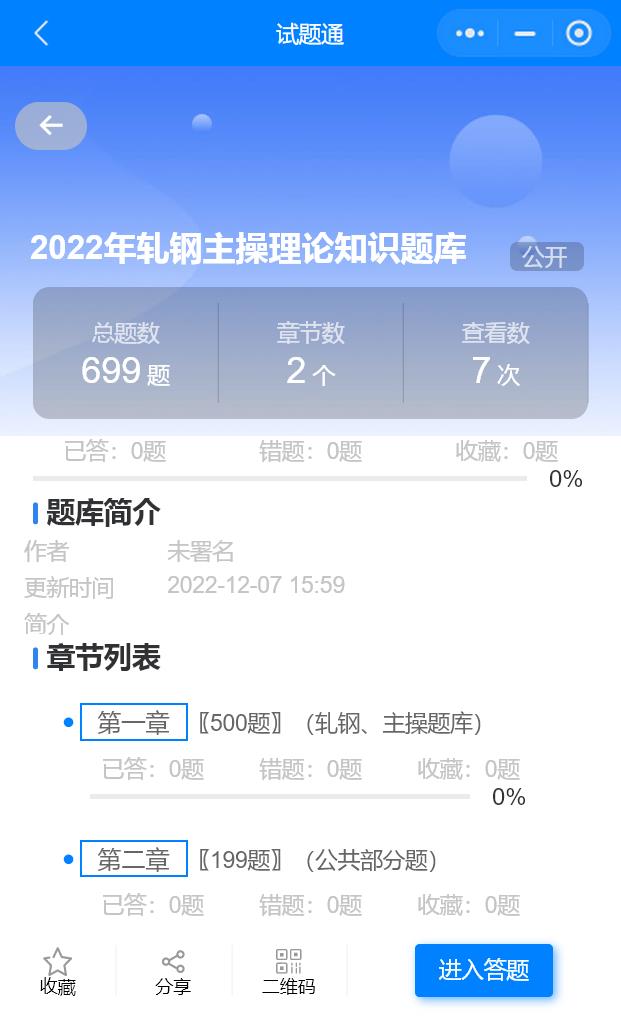Tap the back chevron in the title bar
The height and width of the screenshot is (1020, 621).
[x=41, y=33]
